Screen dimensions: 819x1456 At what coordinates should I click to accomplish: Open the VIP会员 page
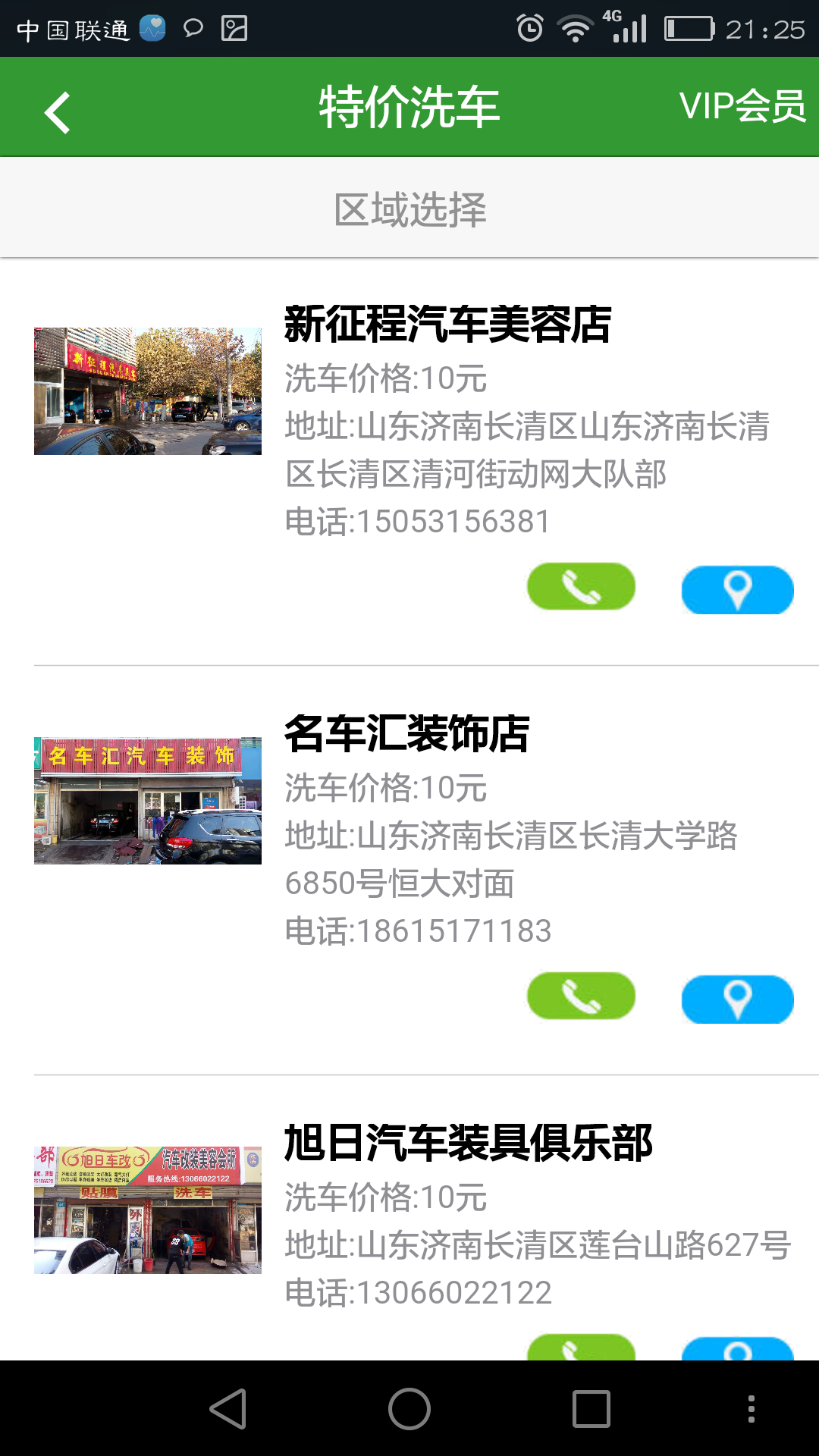742,106
